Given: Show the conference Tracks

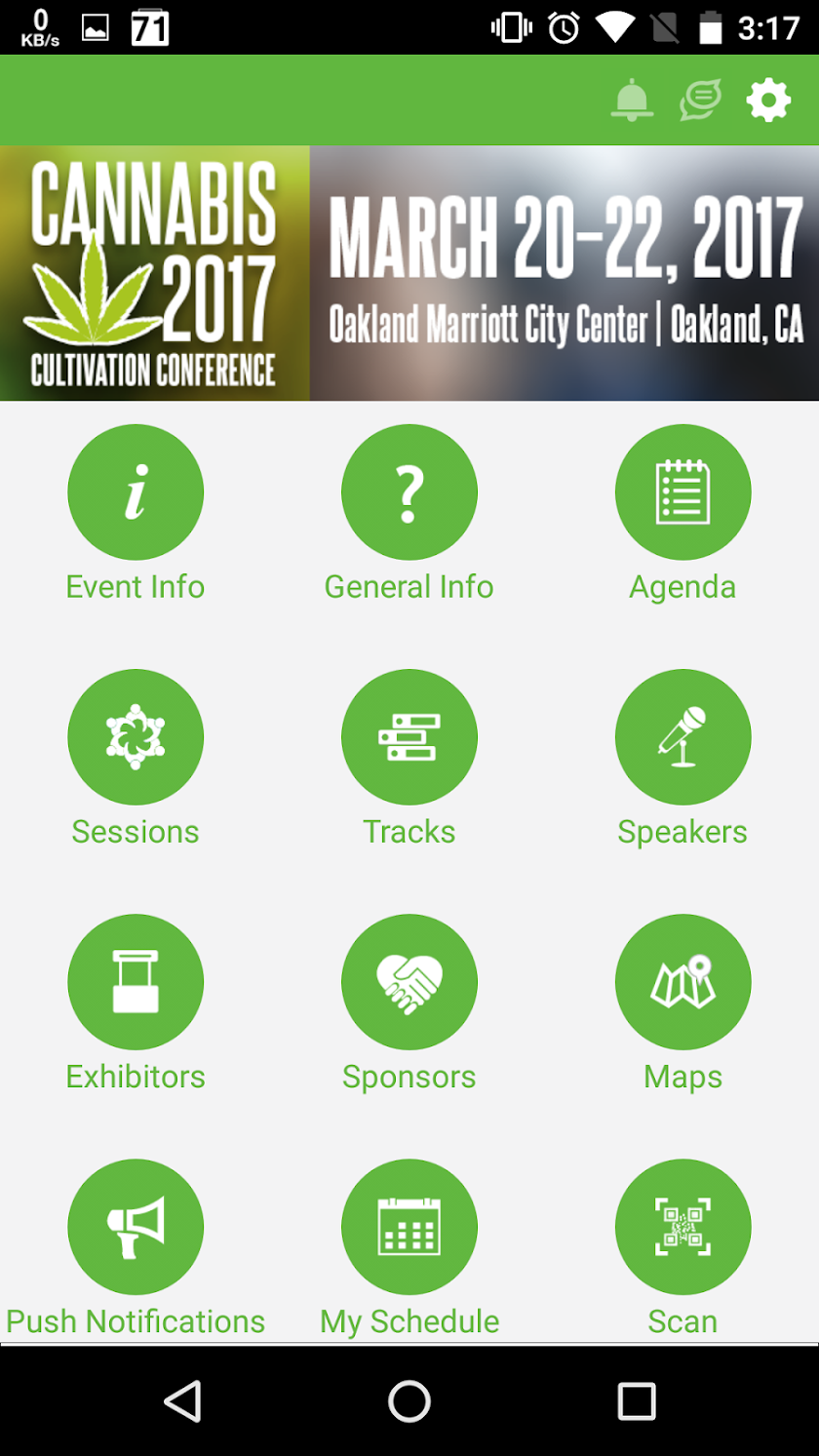Looking at the screenshot, I should click(x=409, y=737).
